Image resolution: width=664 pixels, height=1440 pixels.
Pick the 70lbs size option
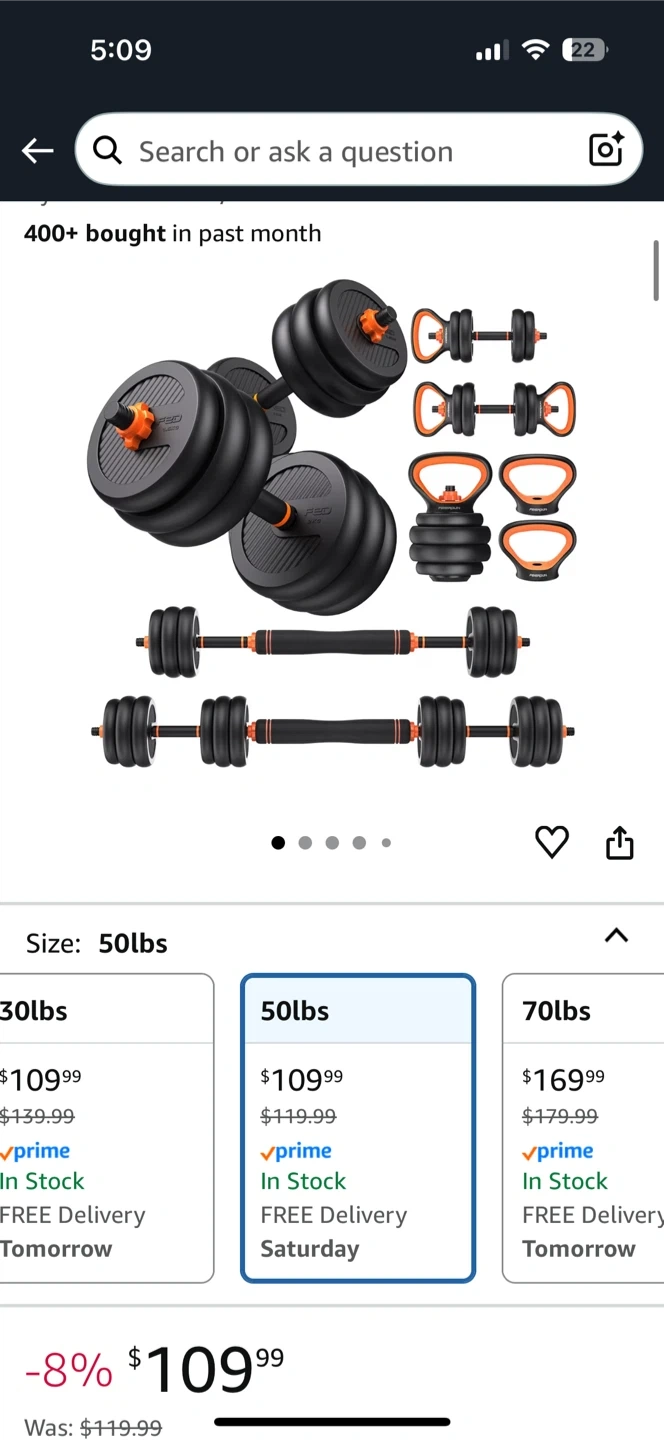pos(585,1127)
